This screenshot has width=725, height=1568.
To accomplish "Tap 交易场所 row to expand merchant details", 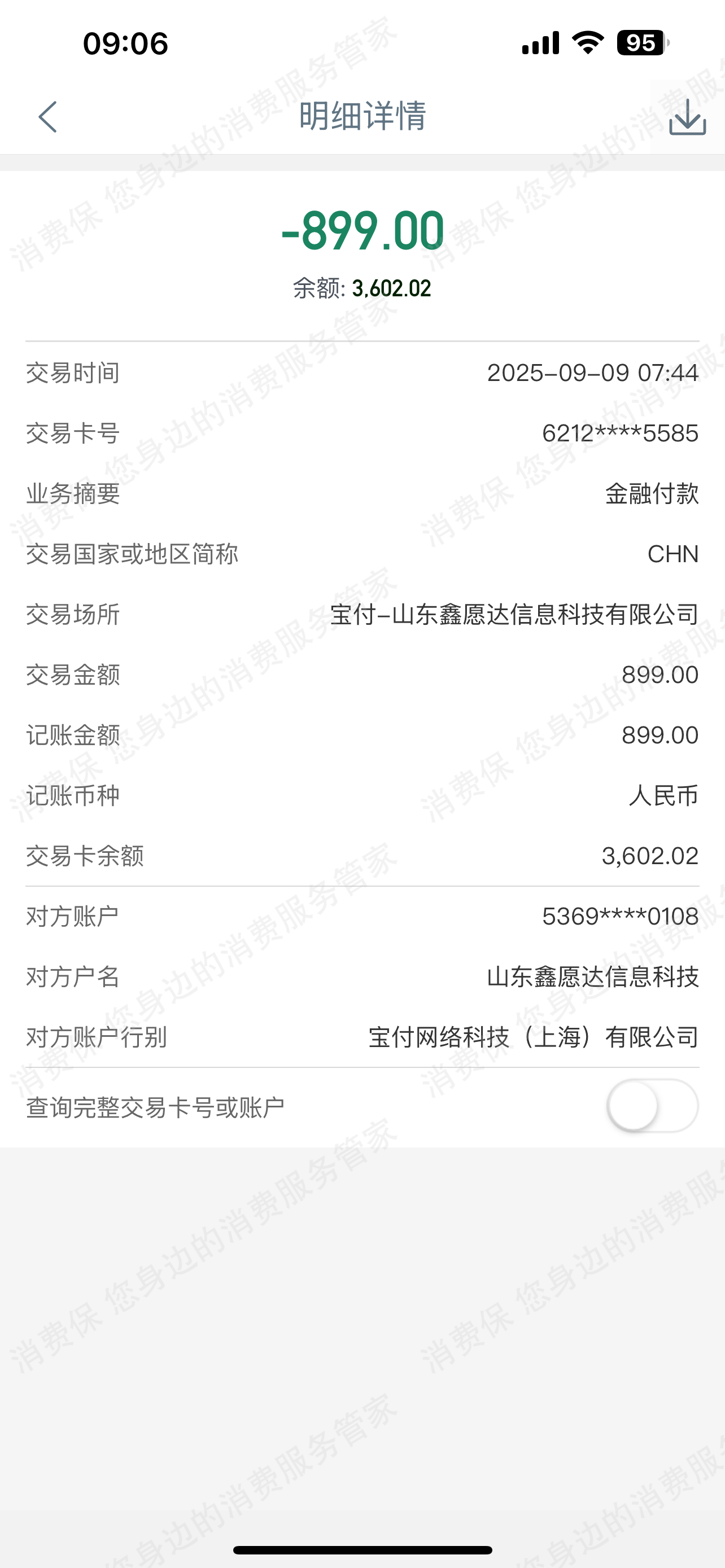I will point(362,615).
